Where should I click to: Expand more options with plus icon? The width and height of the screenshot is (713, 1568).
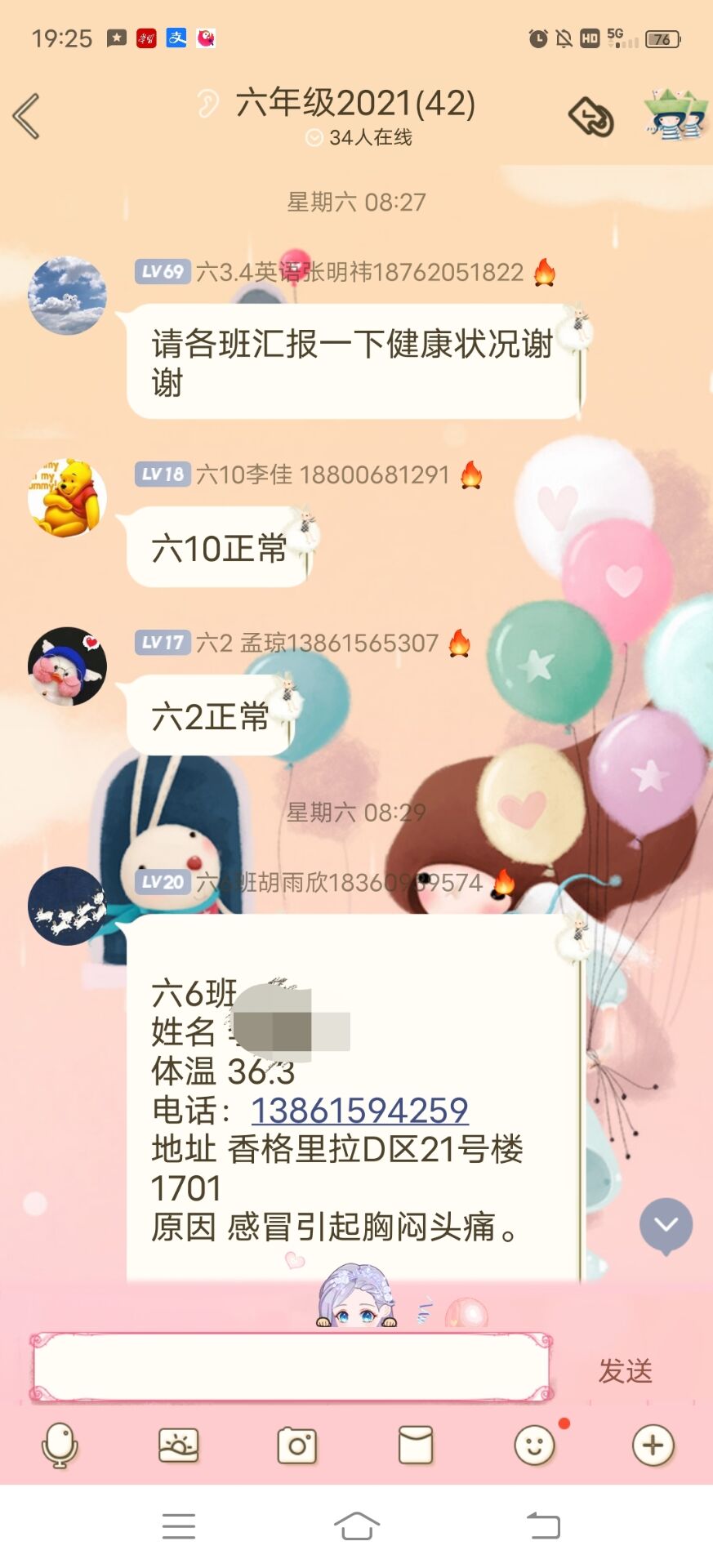coord(653,1445)
